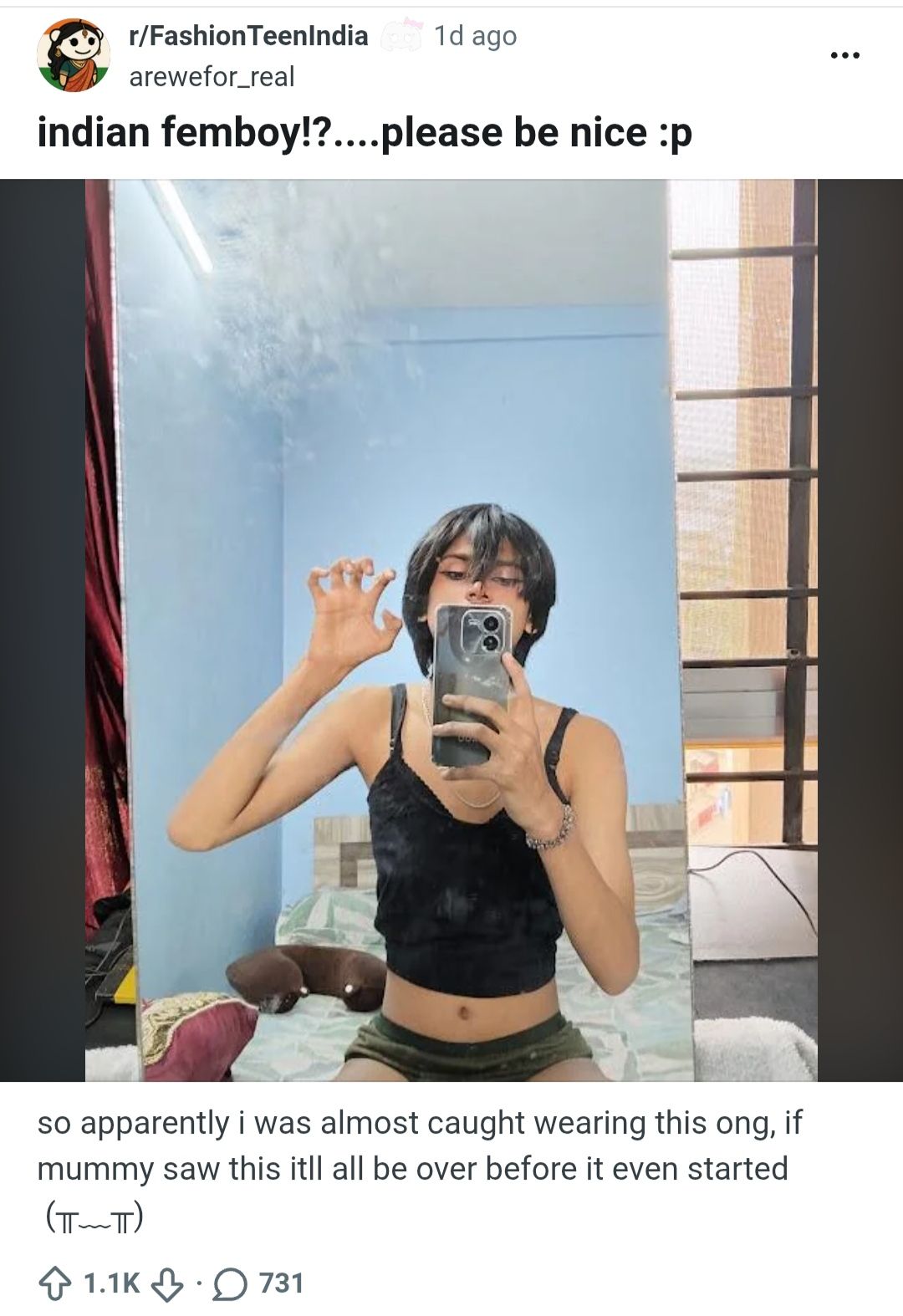Upvote this post

(x=56, y=1284)
